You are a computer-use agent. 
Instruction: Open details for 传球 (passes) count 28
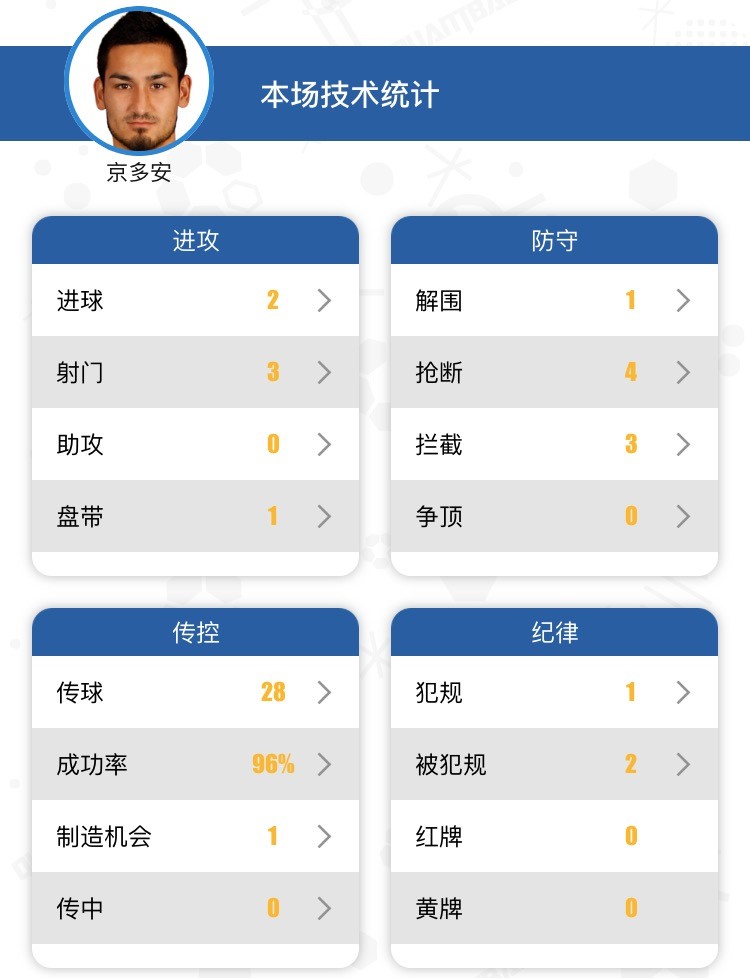tap(324, 693)
